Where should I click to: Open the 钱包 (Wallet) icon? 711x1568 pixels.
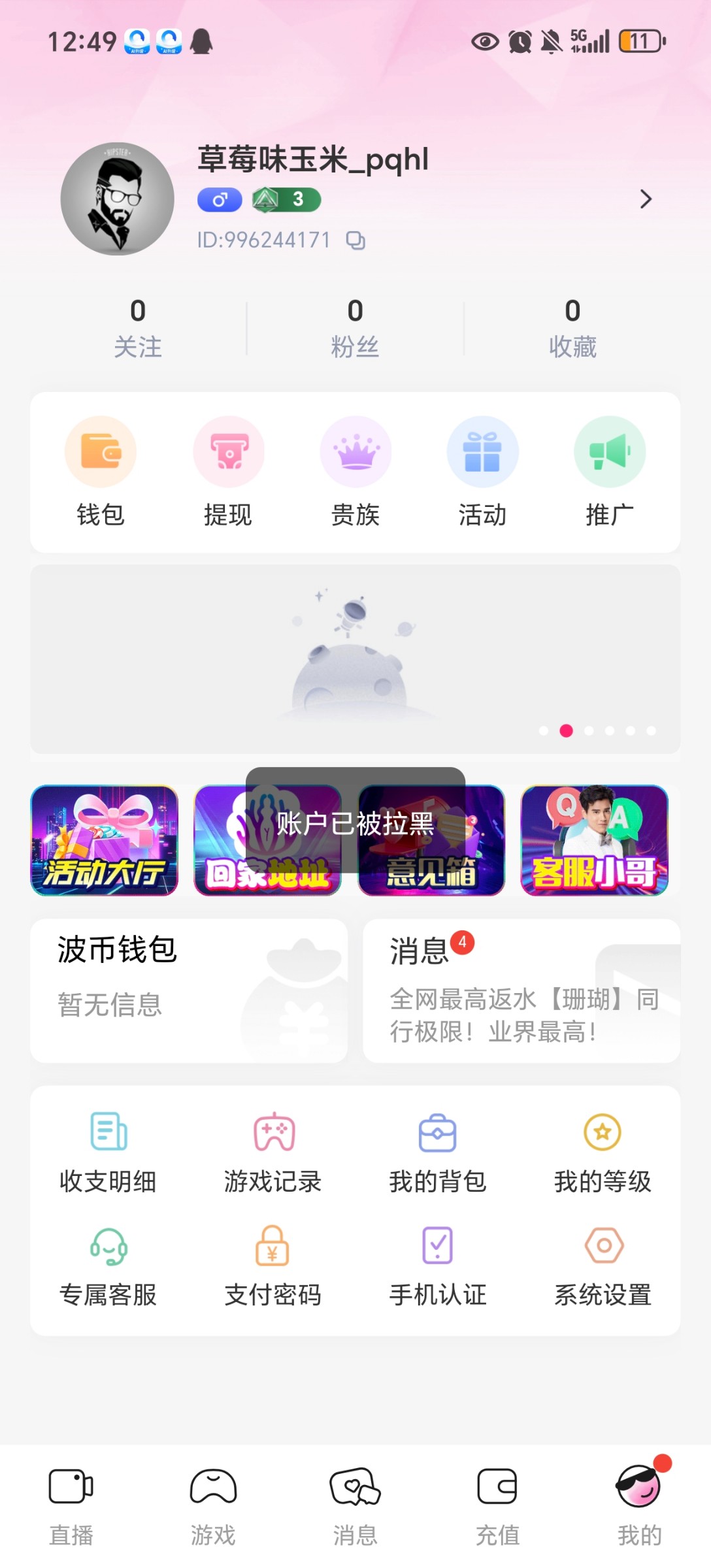100,451
